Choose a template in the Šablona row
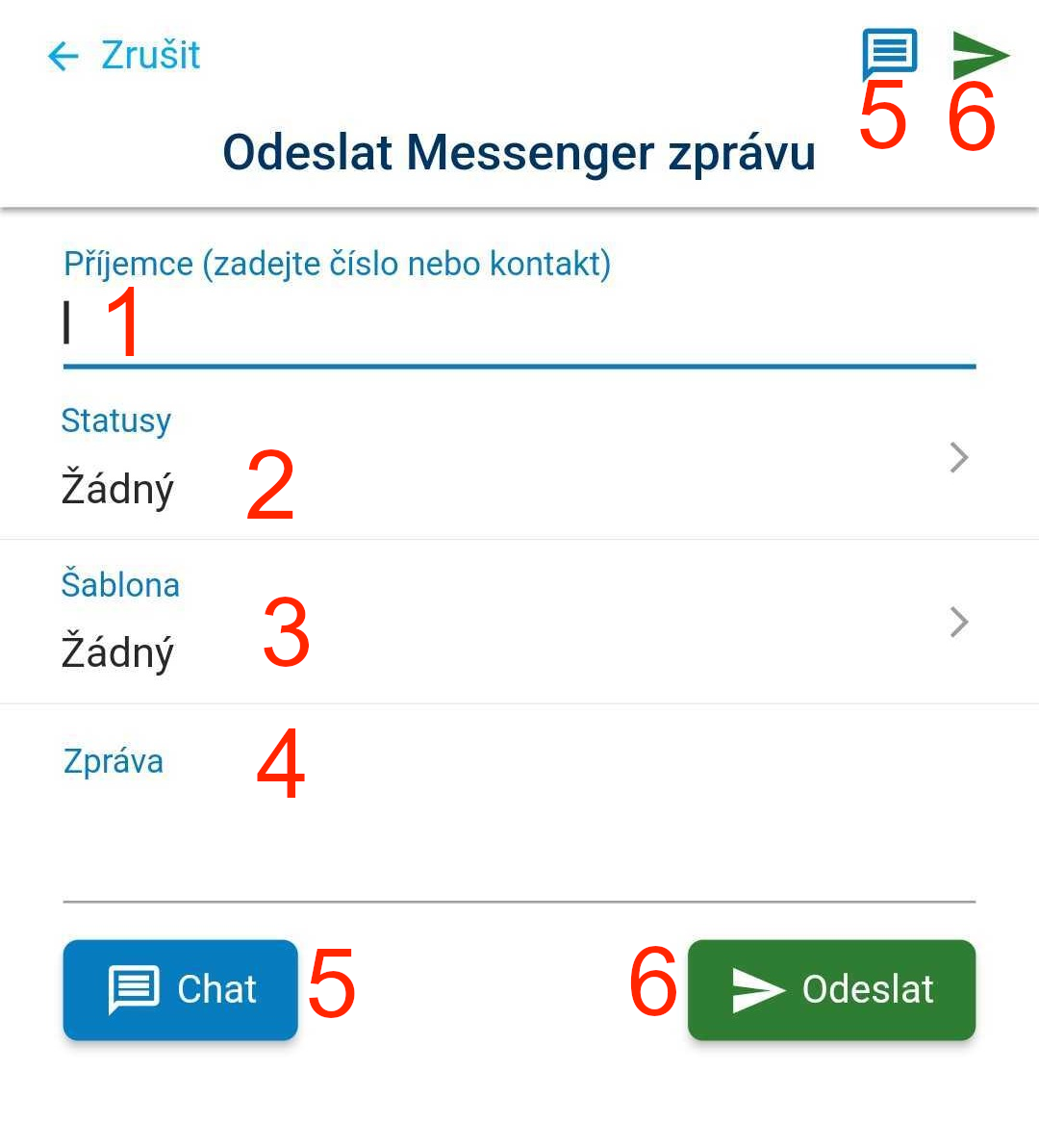 (519, 622)
